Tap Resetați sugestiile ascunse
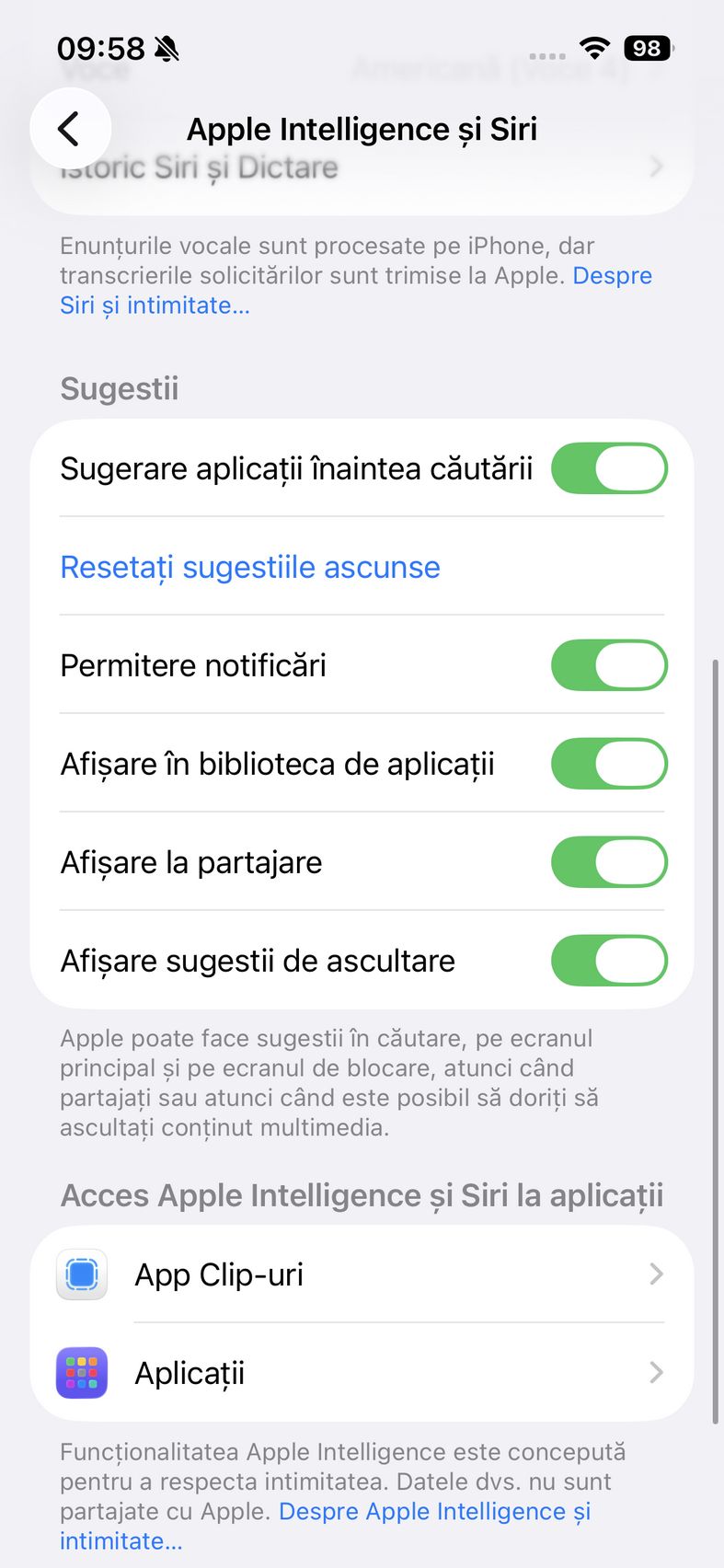 click(x=250, y=567)
